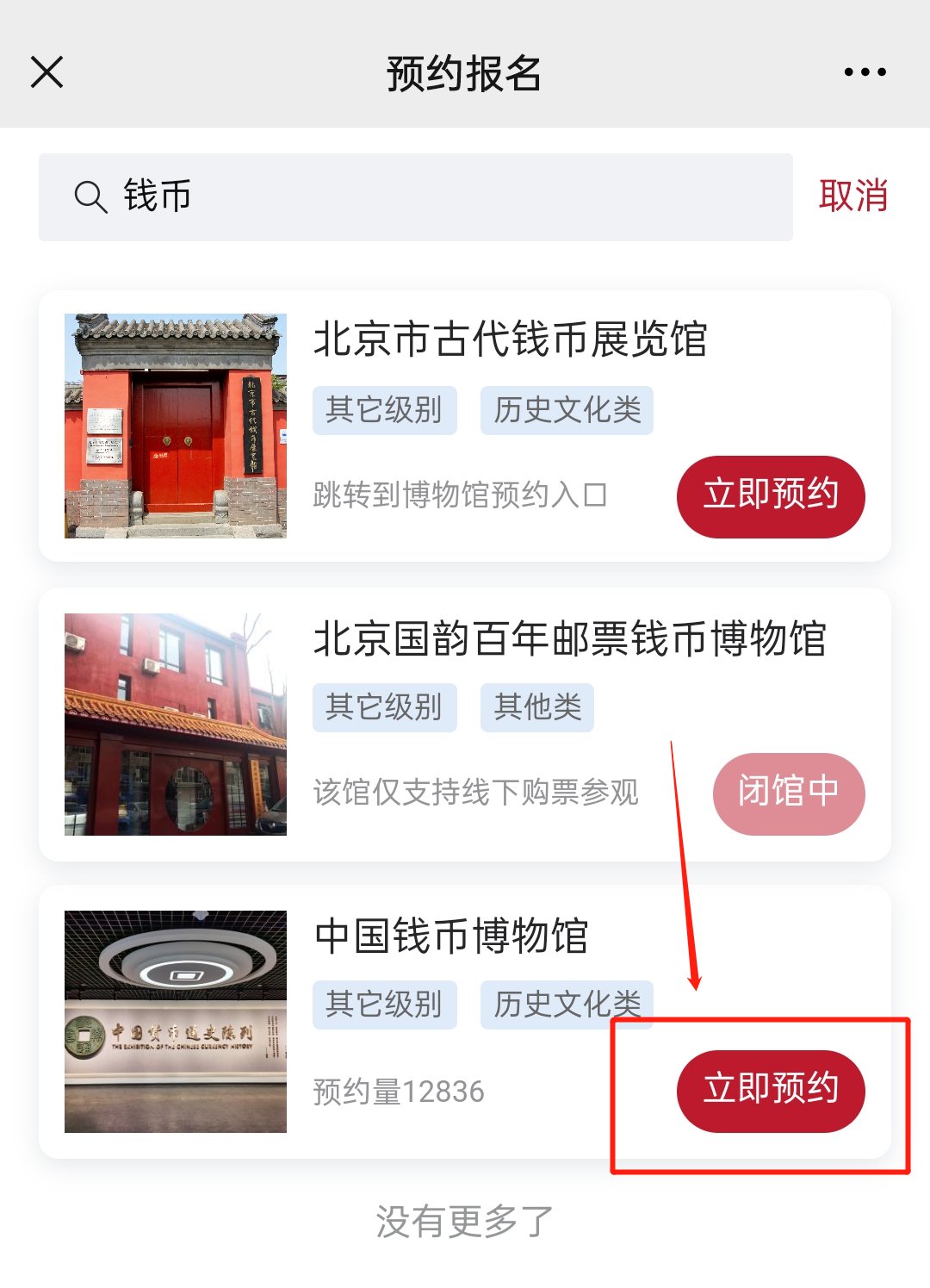Screen dimensions: 930x1288
Task: Tap 闭馆中 on 北京国韵百年邮票钱币博物馆
Action: [x=788, y=793]
